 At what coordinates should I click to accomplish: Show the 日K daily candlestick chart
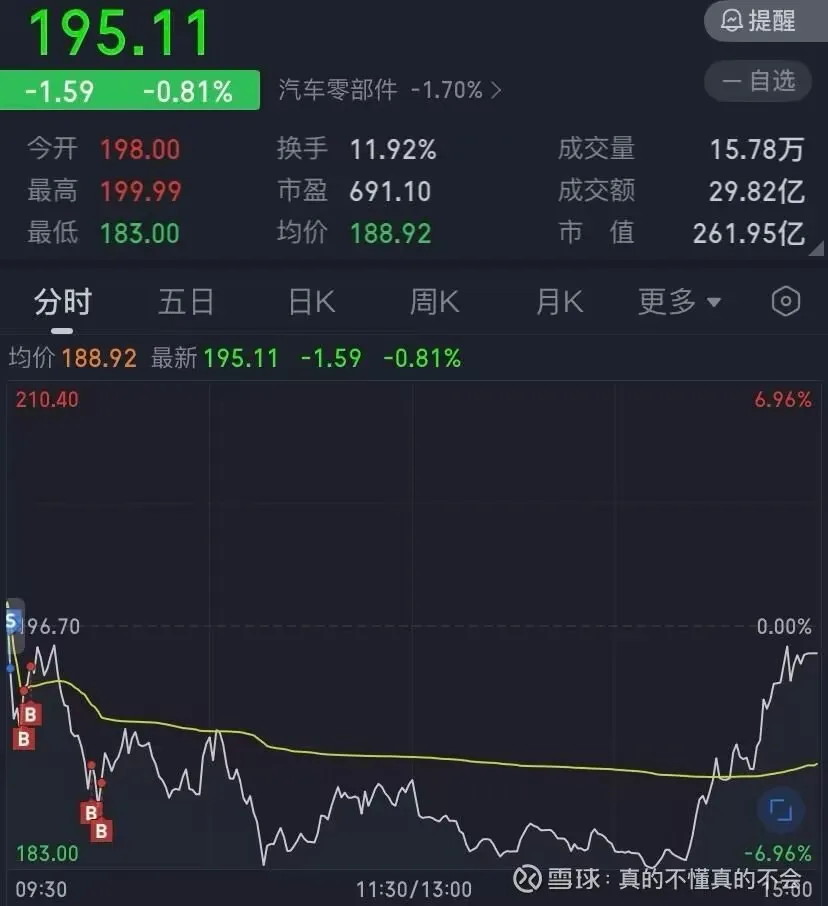(x=311, y=302)
